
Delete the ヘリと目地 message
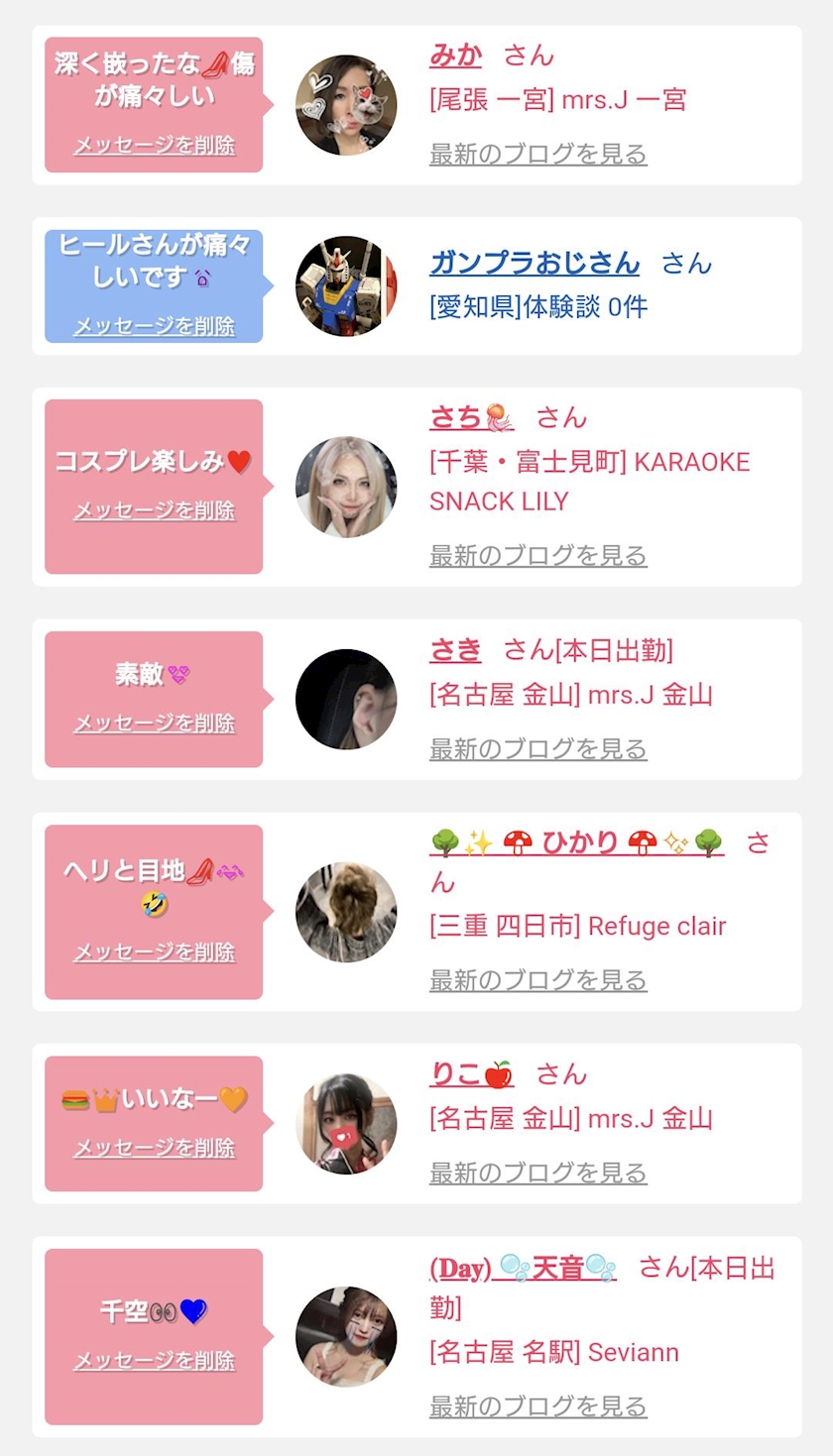[154, 952]
